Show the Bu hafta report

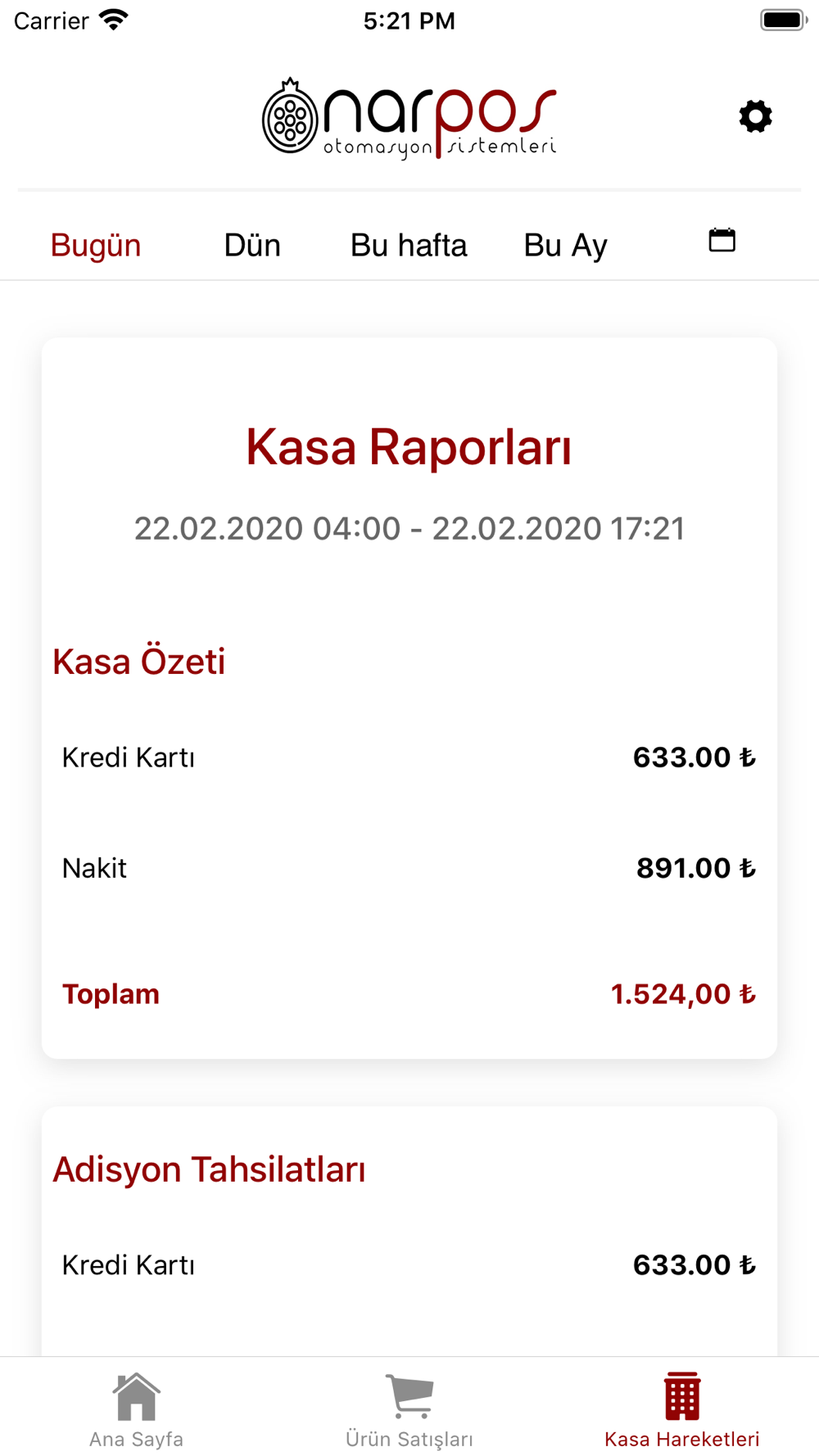(x=409, y=245)
